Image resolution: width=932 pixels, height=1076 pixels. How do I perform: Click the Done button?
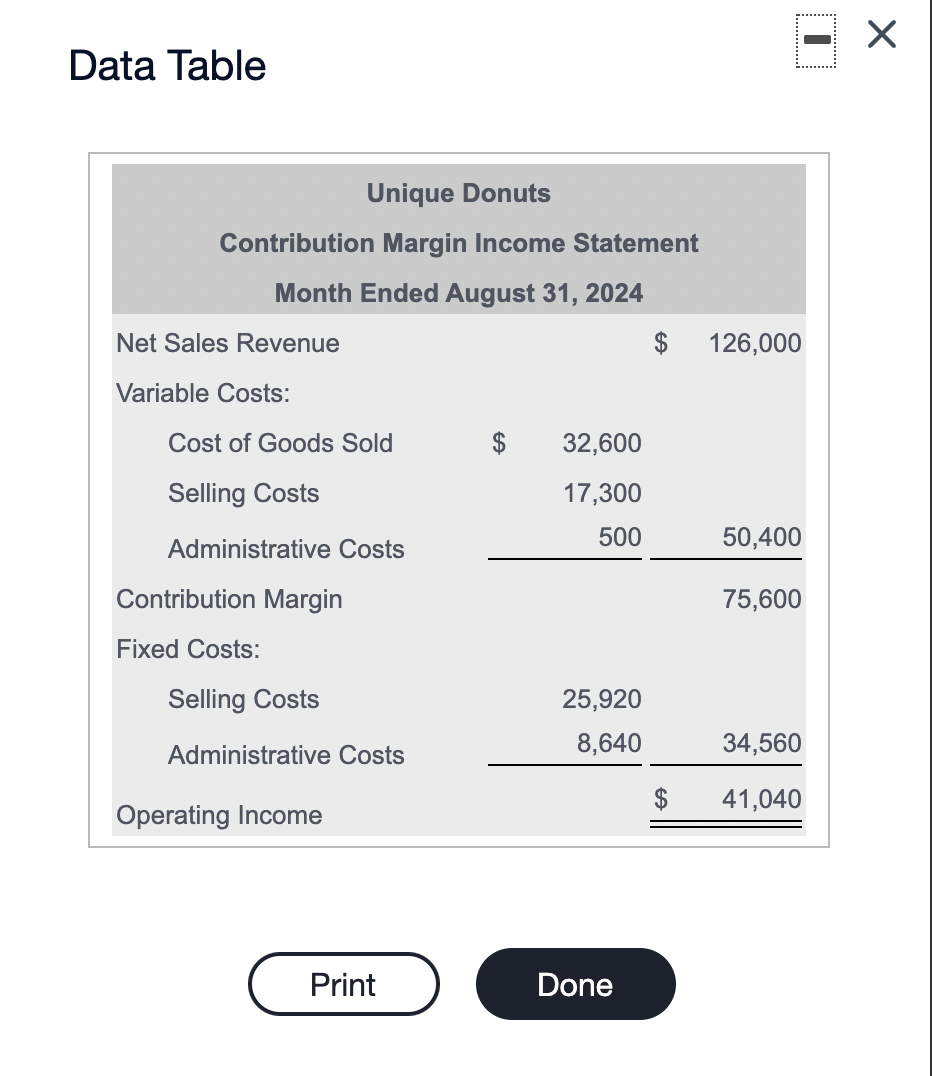pos(575,984)
